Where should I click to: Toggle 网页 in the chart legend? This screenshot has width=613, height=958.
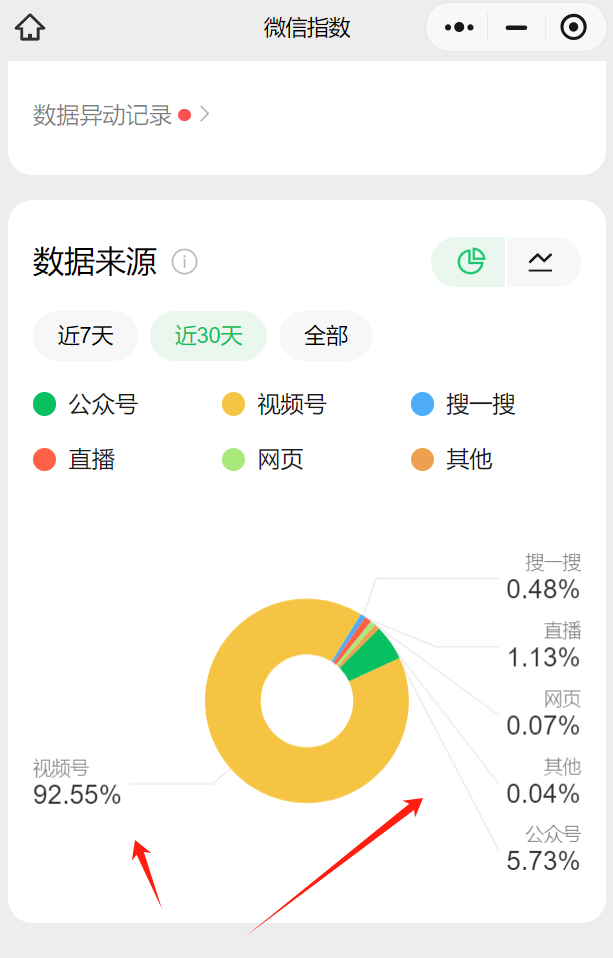pos(263,460)
